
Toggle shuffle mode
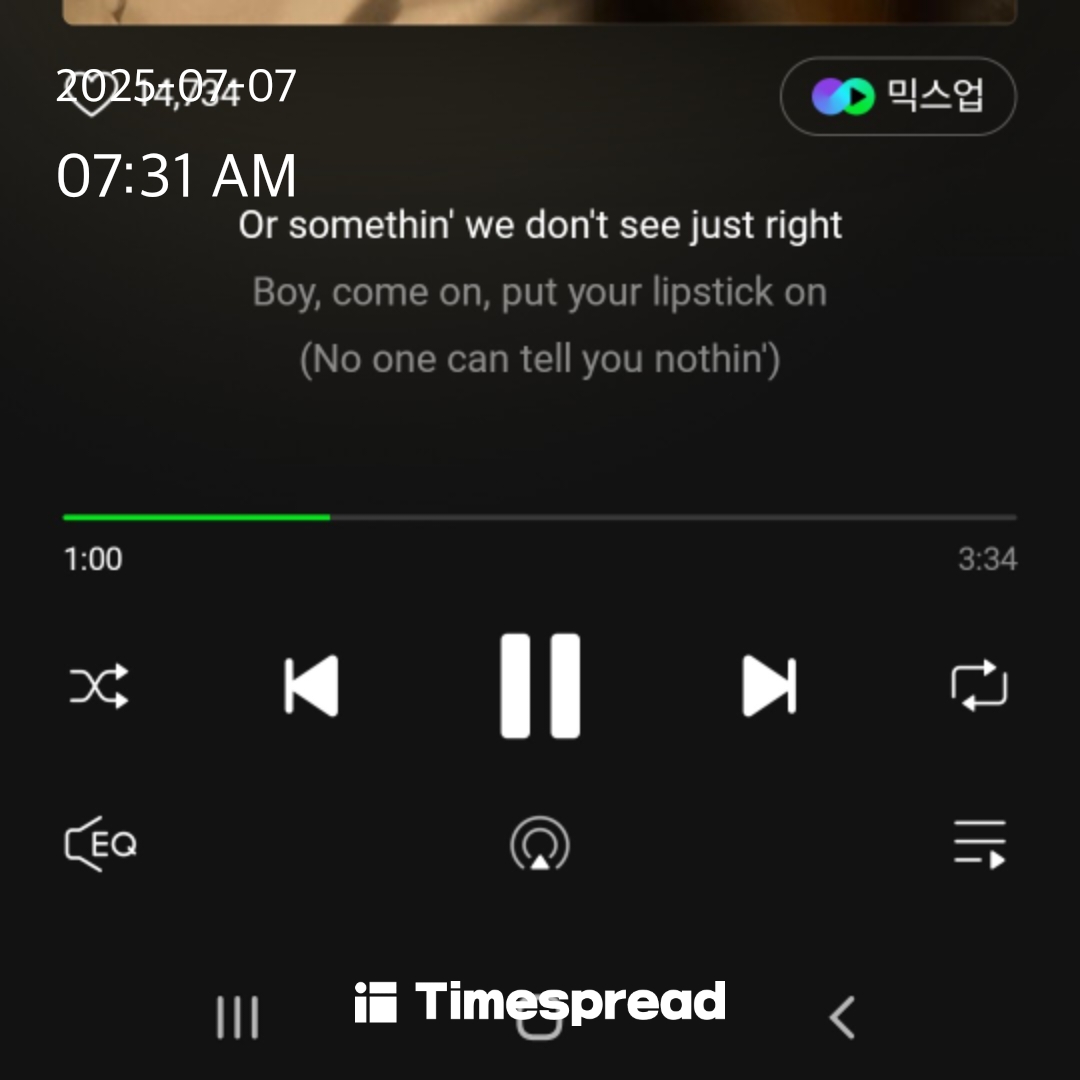pyautogui.click(x=99, y=687)
